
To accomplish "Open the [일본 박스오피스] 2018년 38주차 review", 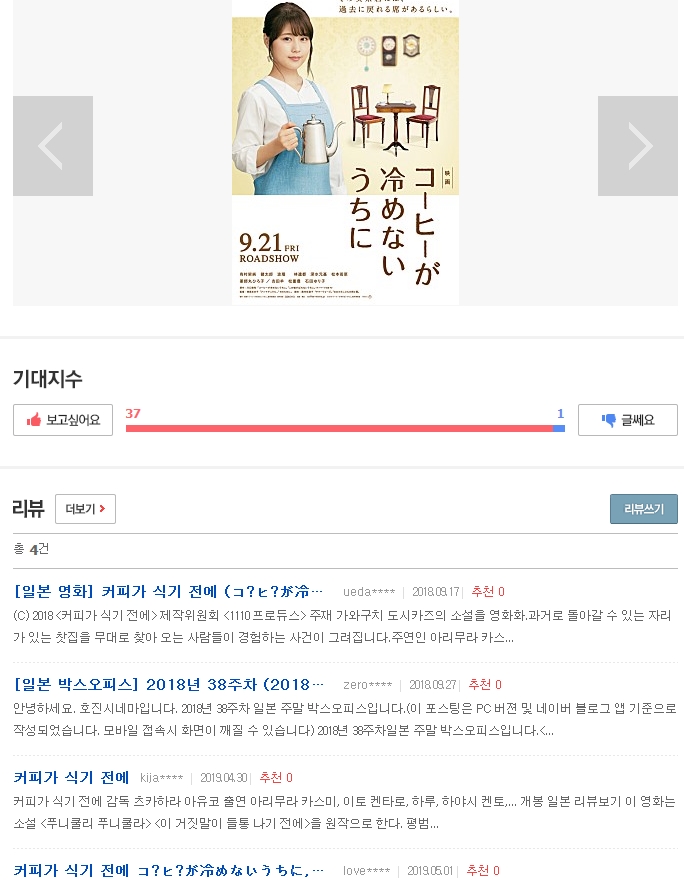I will point(168,685).
